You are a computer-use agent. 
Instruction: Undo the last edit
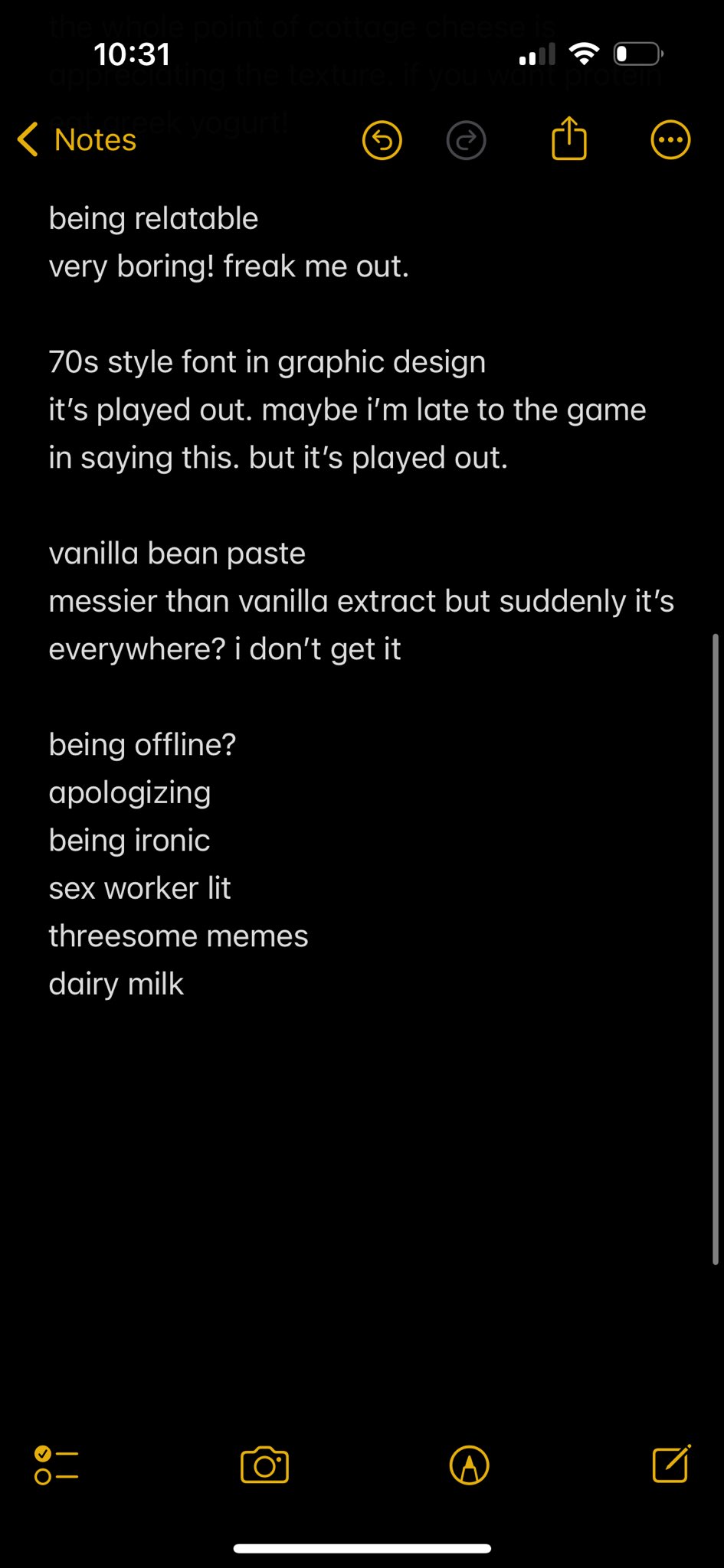tap(382, 141)
